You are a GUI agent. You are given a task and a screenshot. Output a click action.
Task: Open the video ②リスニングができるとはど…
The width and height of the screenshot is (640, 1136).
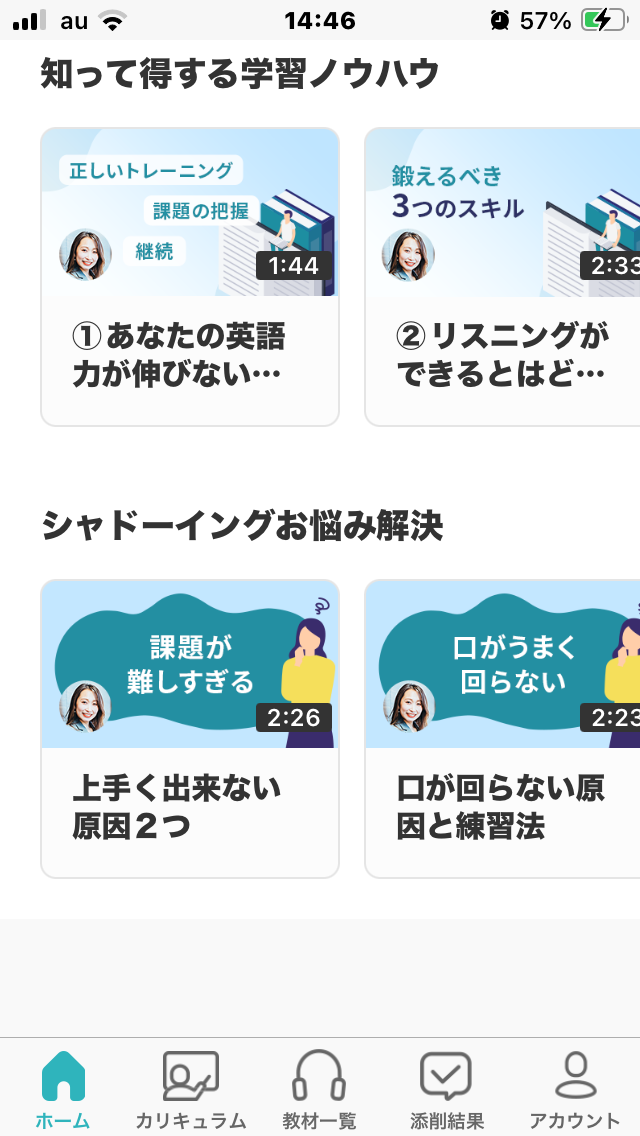click(502, 277)
